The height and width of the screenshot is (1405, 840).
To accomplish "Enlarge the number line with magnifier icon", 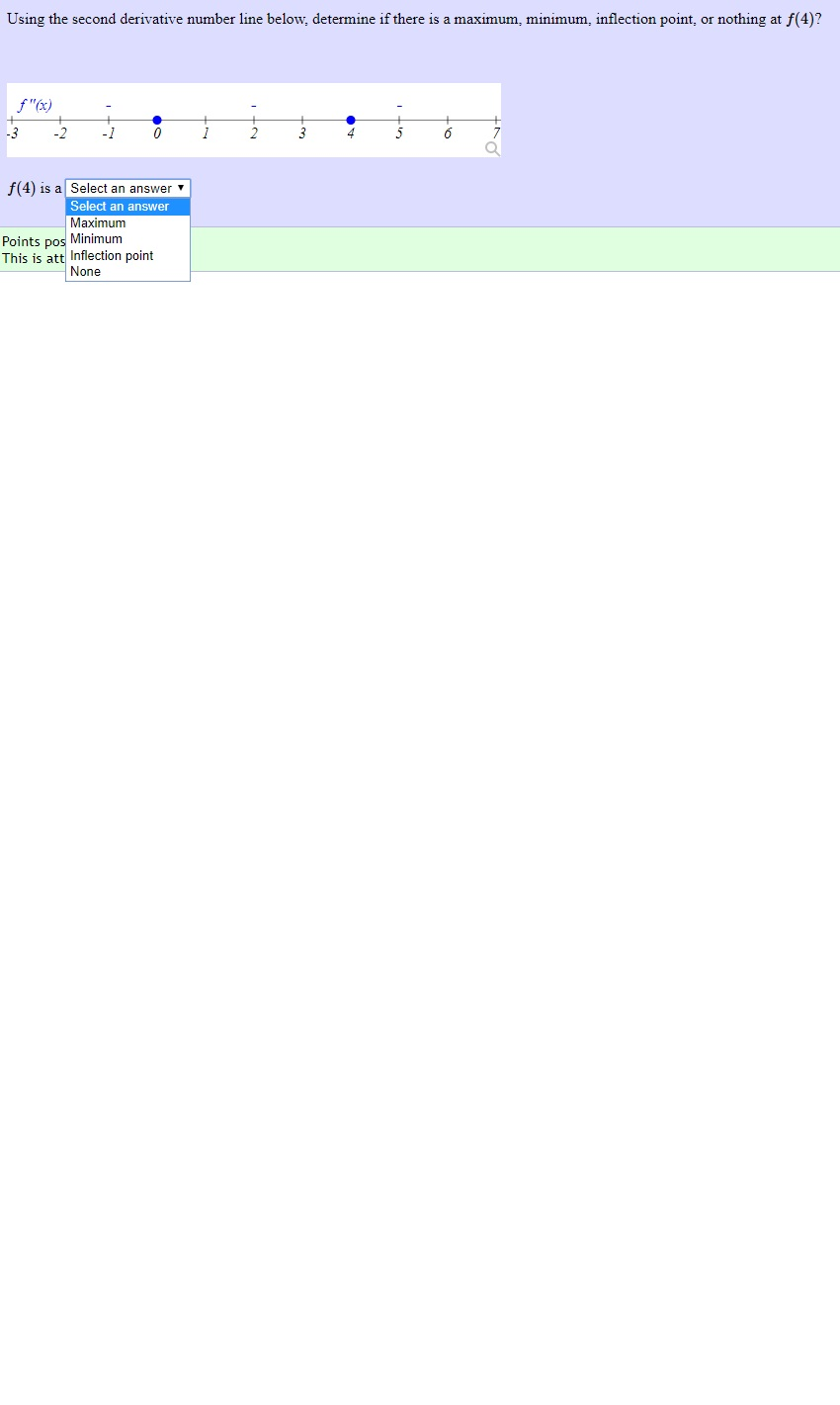I will click(x=492, y=148).
